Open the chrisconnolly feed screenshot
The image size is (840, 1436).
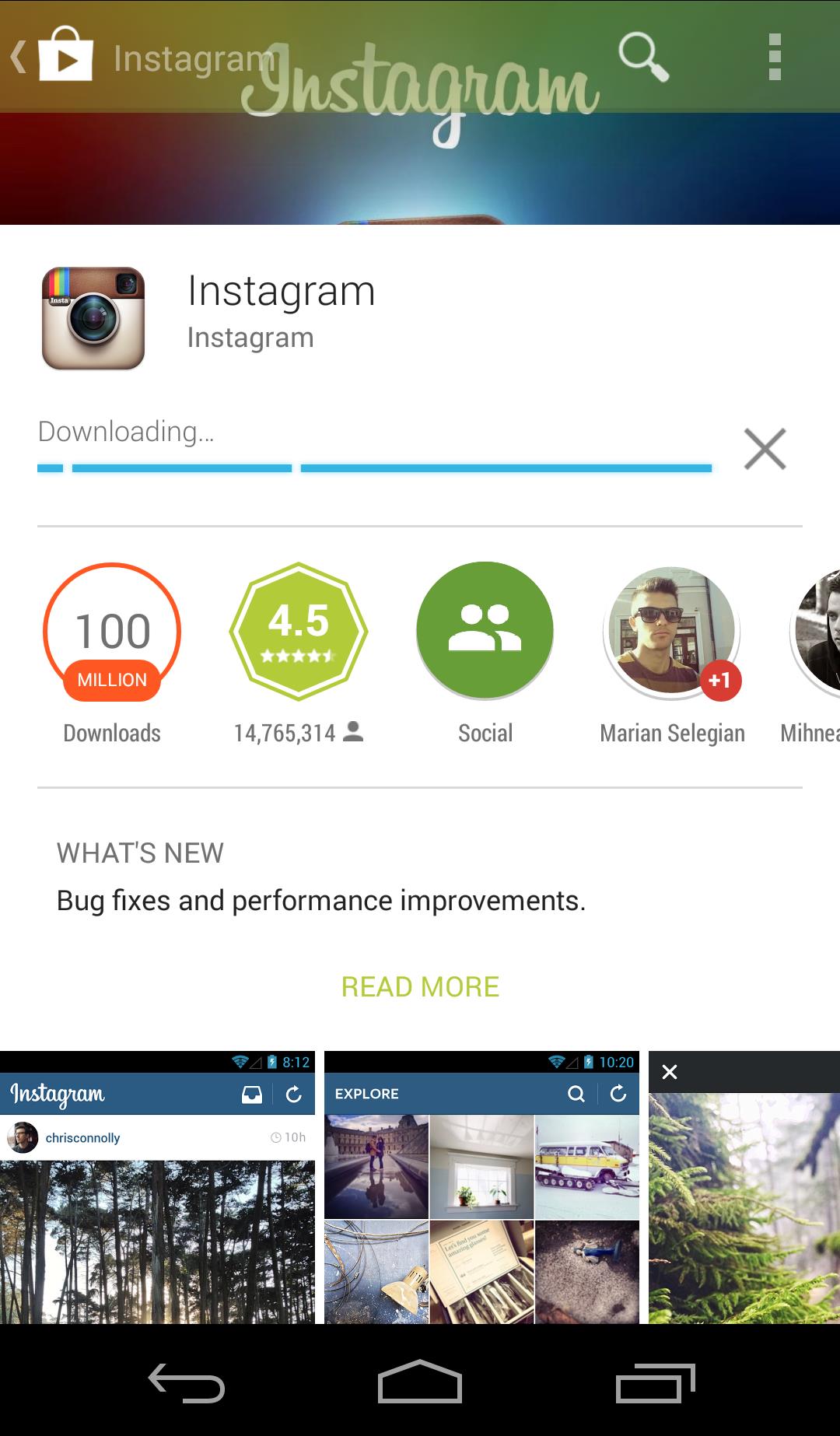(157, 1187)
